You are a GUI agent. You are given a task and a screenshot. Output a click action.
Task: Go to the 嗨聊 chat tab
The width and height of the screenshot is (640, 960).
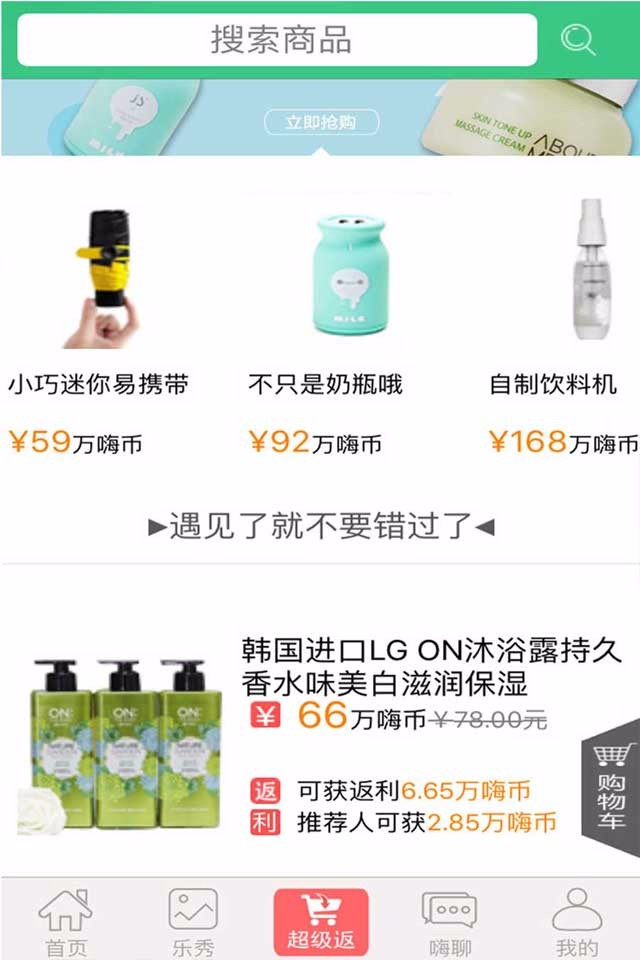pos(449,922)
